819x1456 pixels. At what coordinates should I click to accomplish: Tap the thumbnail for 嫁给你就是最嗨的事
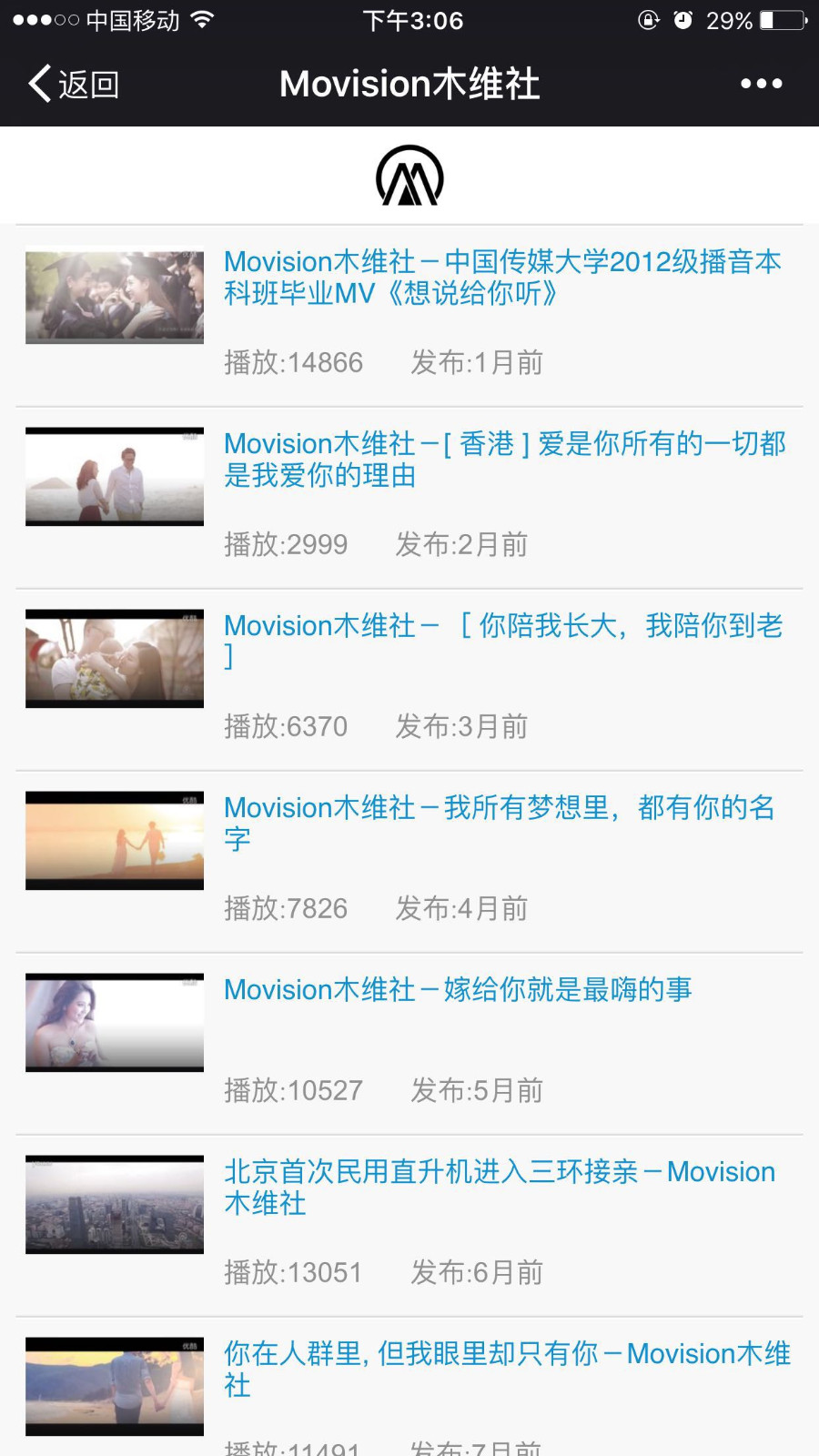tap(115, 1023)
